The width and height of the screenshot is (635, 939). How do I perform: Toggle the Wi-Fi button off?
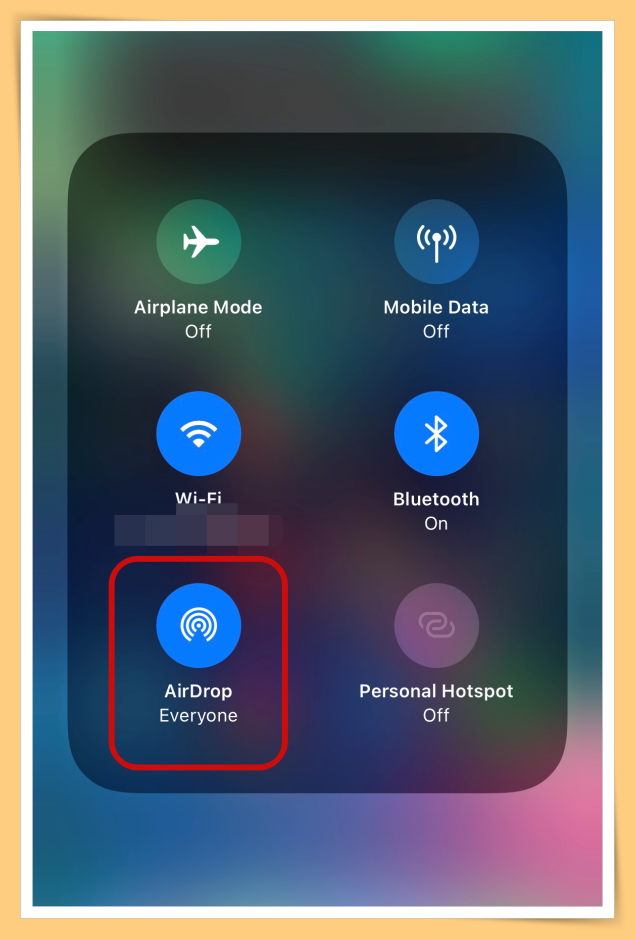coord(198,433)
